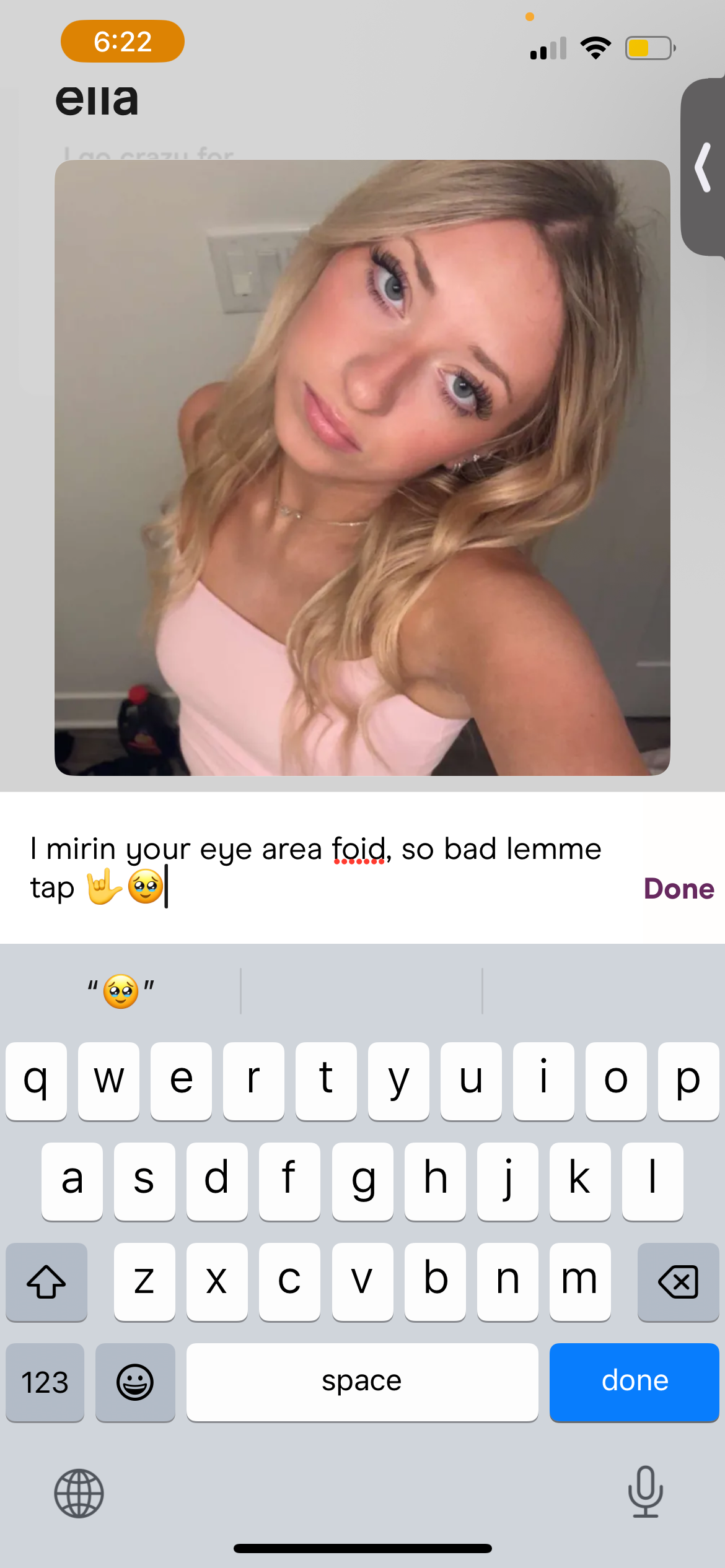Tap the space bar

[362, 1382]
